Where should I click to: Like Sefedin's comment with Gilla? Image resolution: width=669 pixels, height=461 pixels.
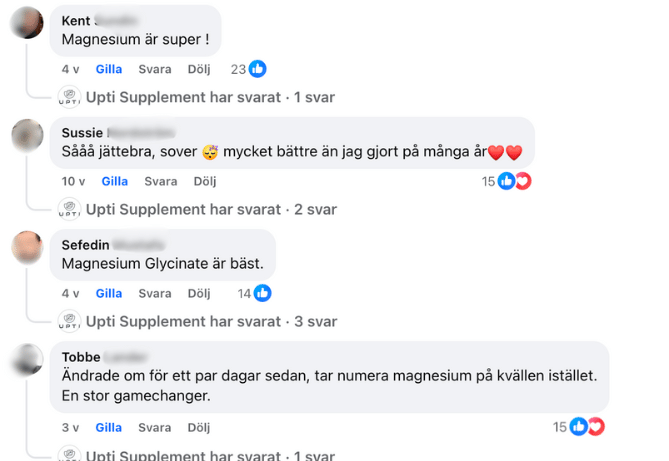(x=109, y=293)
